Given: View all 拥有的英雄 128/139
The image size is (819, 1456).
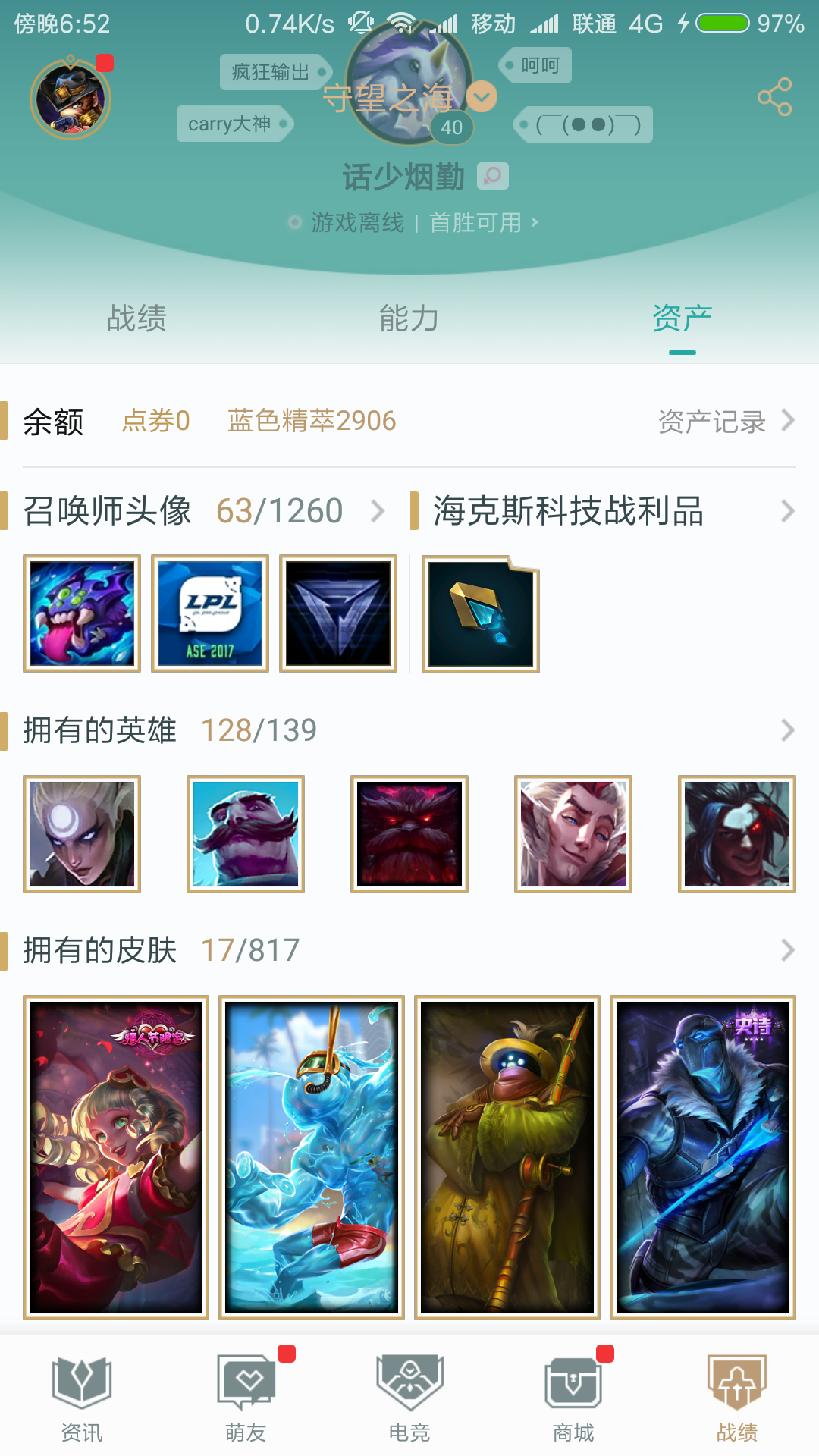Looking at the screenshot, I should (x=409, y=730).
